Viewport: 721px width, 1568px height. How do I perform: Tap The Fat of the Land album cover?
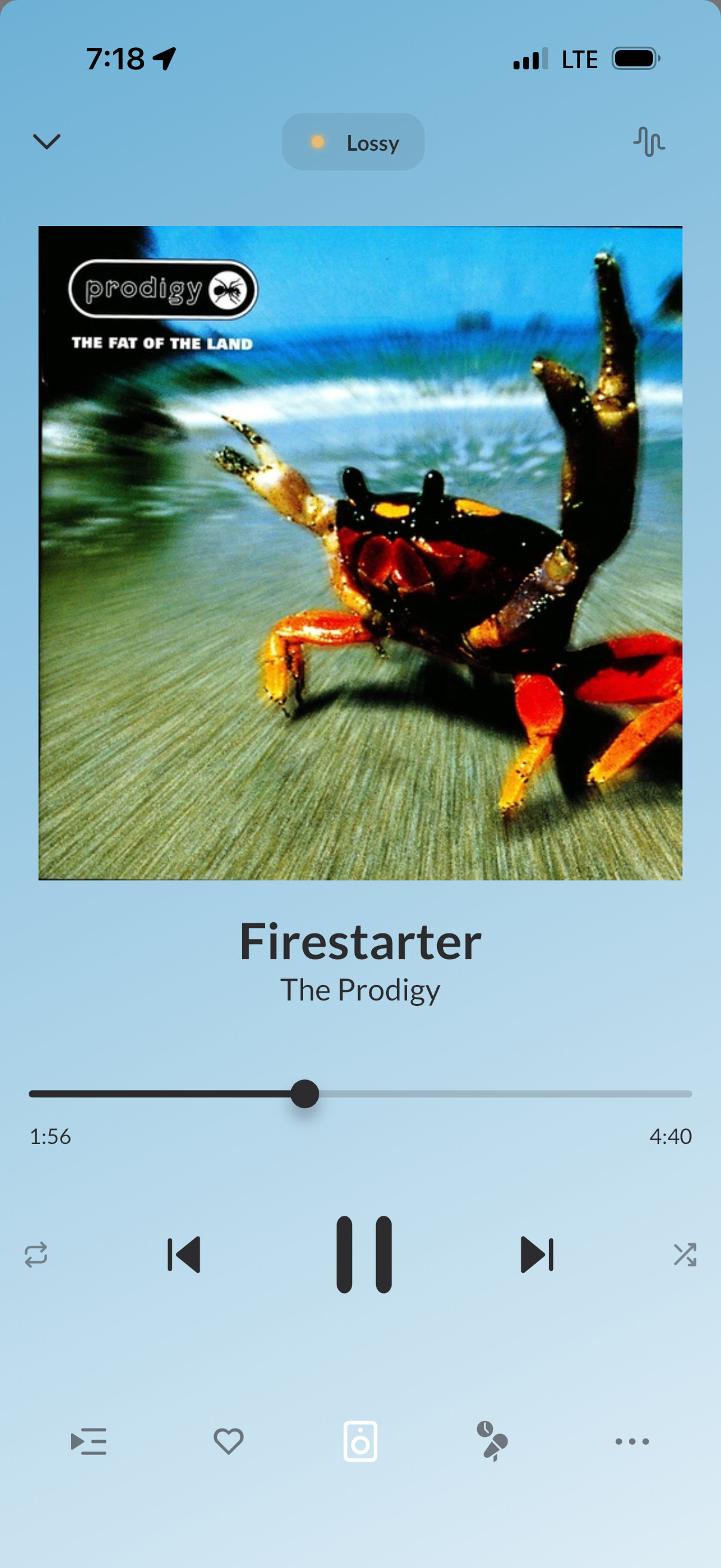[360, 553]
